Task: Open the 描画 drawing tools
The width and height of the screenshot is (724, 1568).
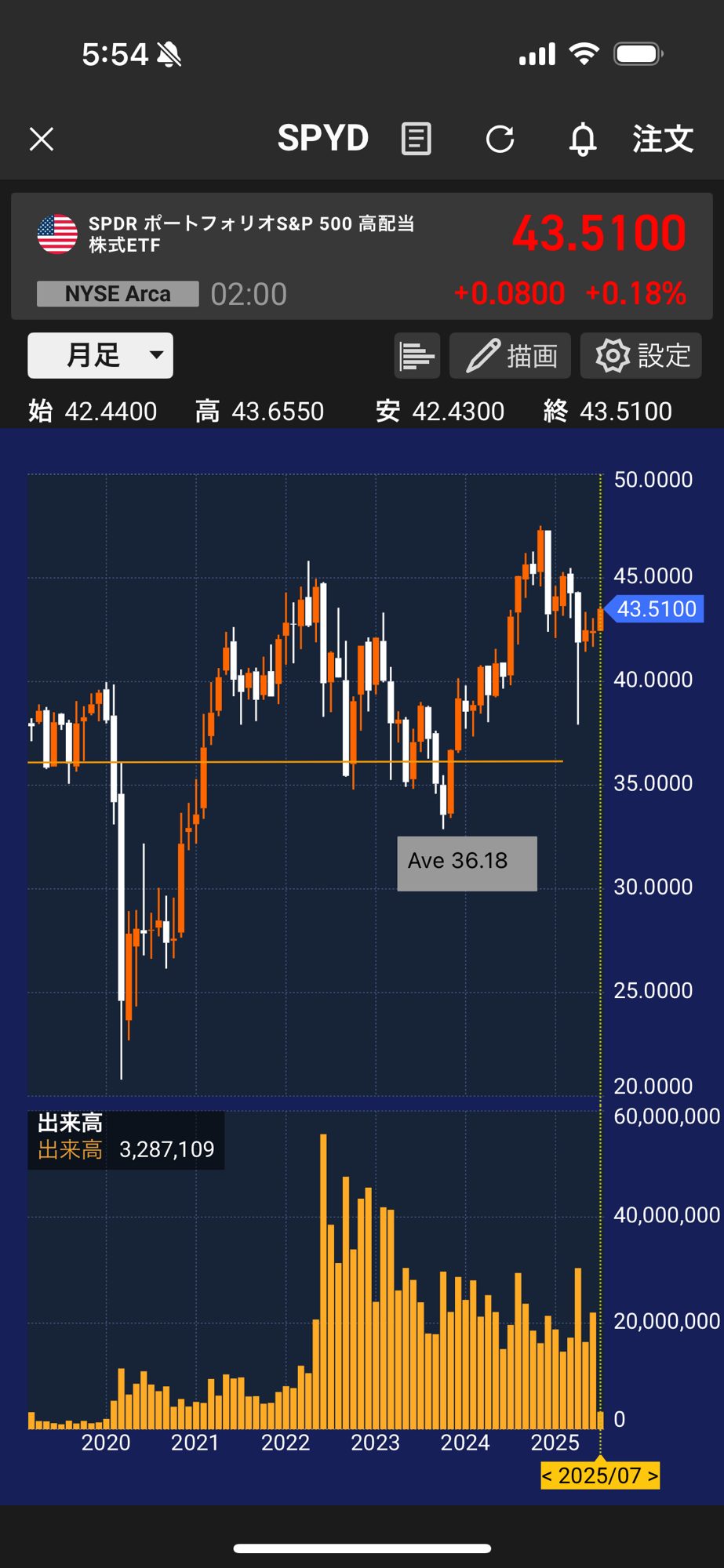Action: click(x=512, y=355)
